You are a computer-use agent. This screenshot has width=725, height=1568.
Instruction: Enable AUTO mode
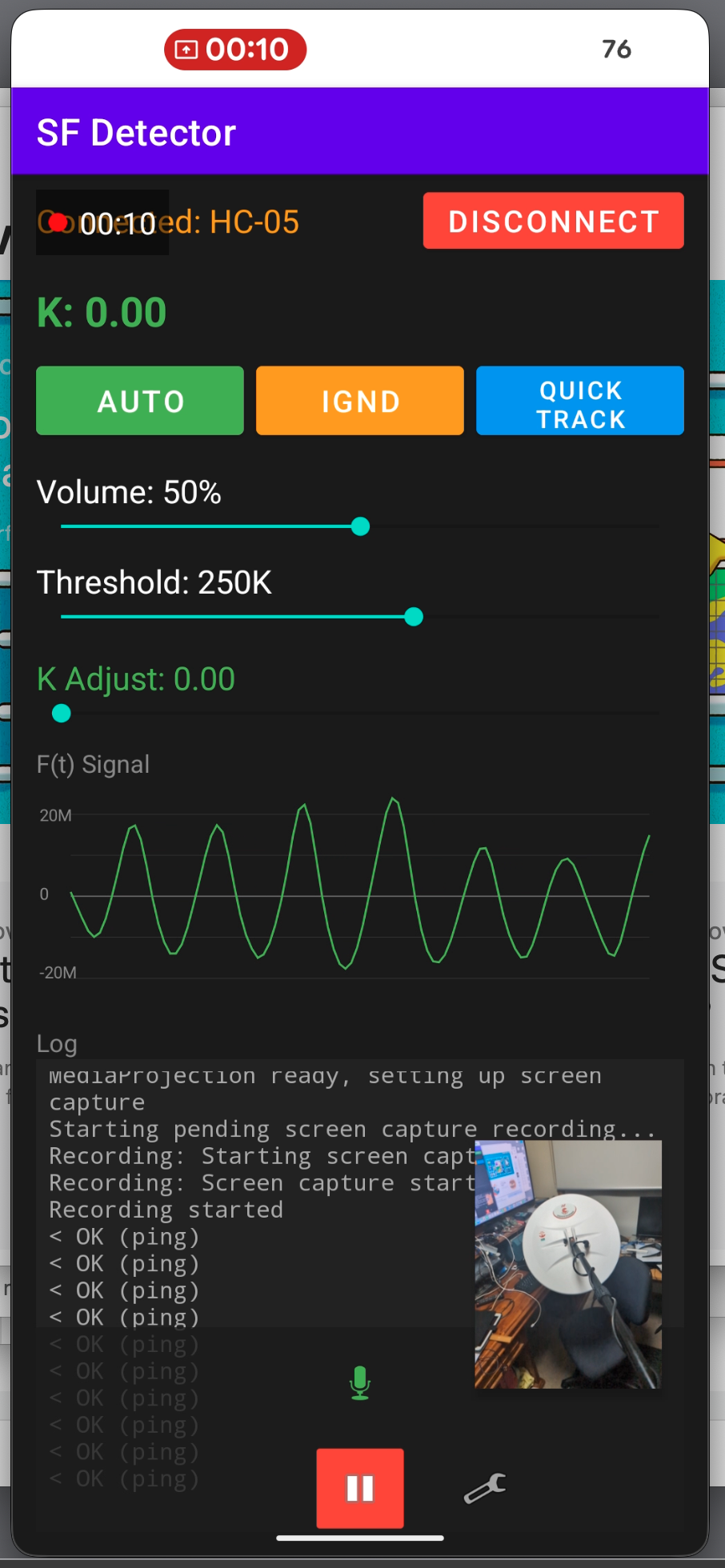pyautogui.click(x=140, y=401)
